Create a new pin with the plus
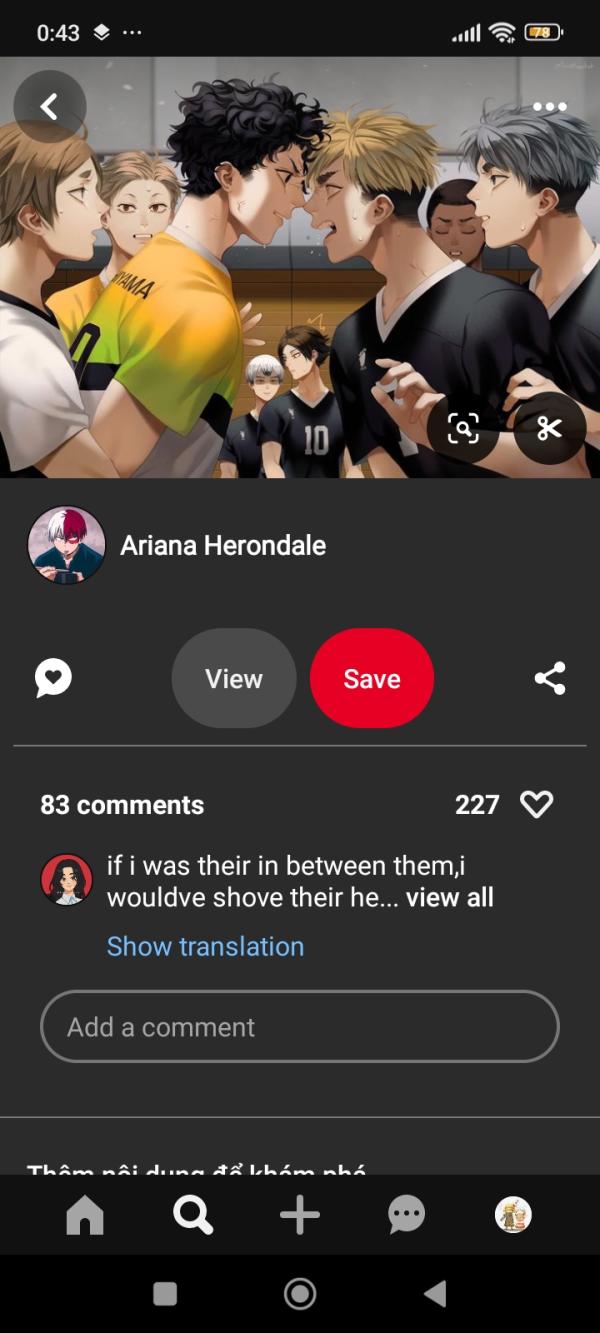 tap(299, 1215)
